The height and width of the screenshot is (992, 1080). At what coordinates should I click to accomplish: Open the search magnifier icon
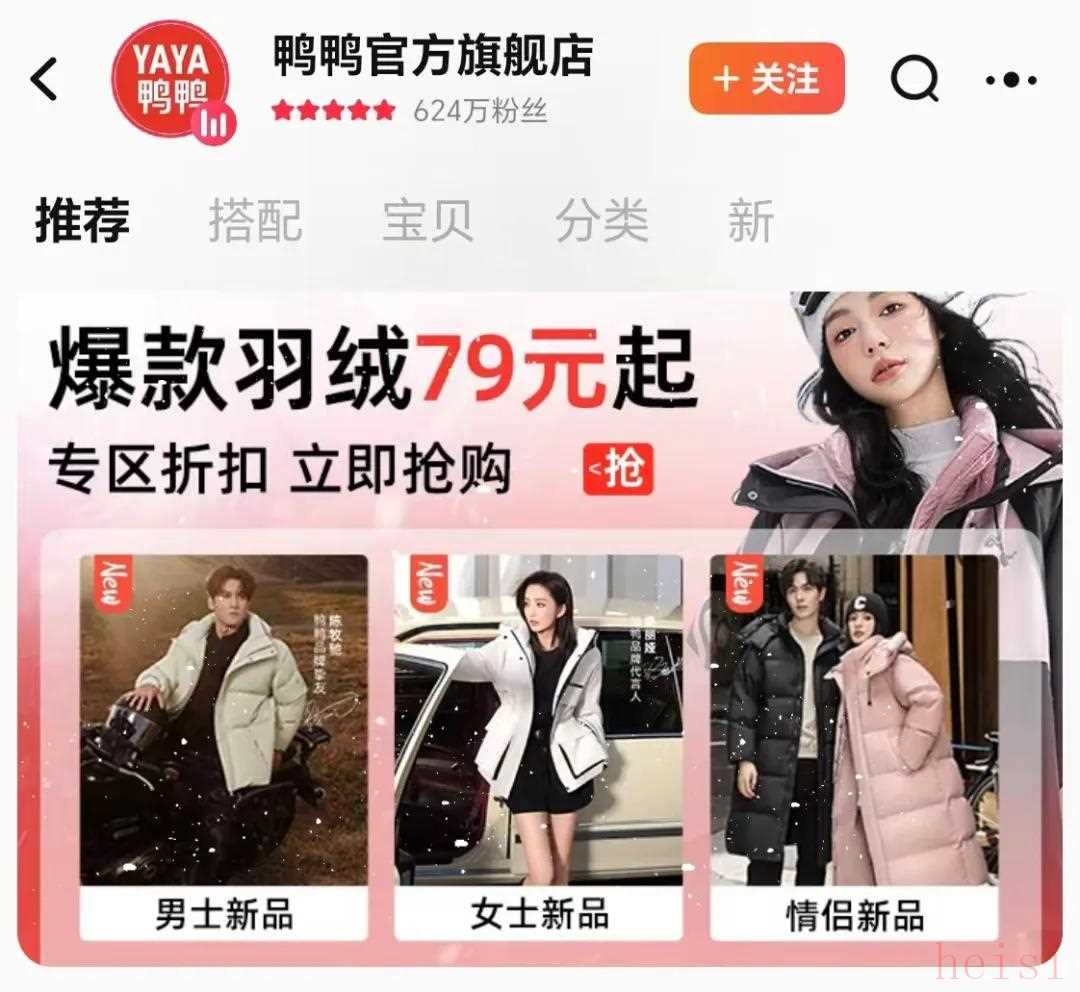914,78
